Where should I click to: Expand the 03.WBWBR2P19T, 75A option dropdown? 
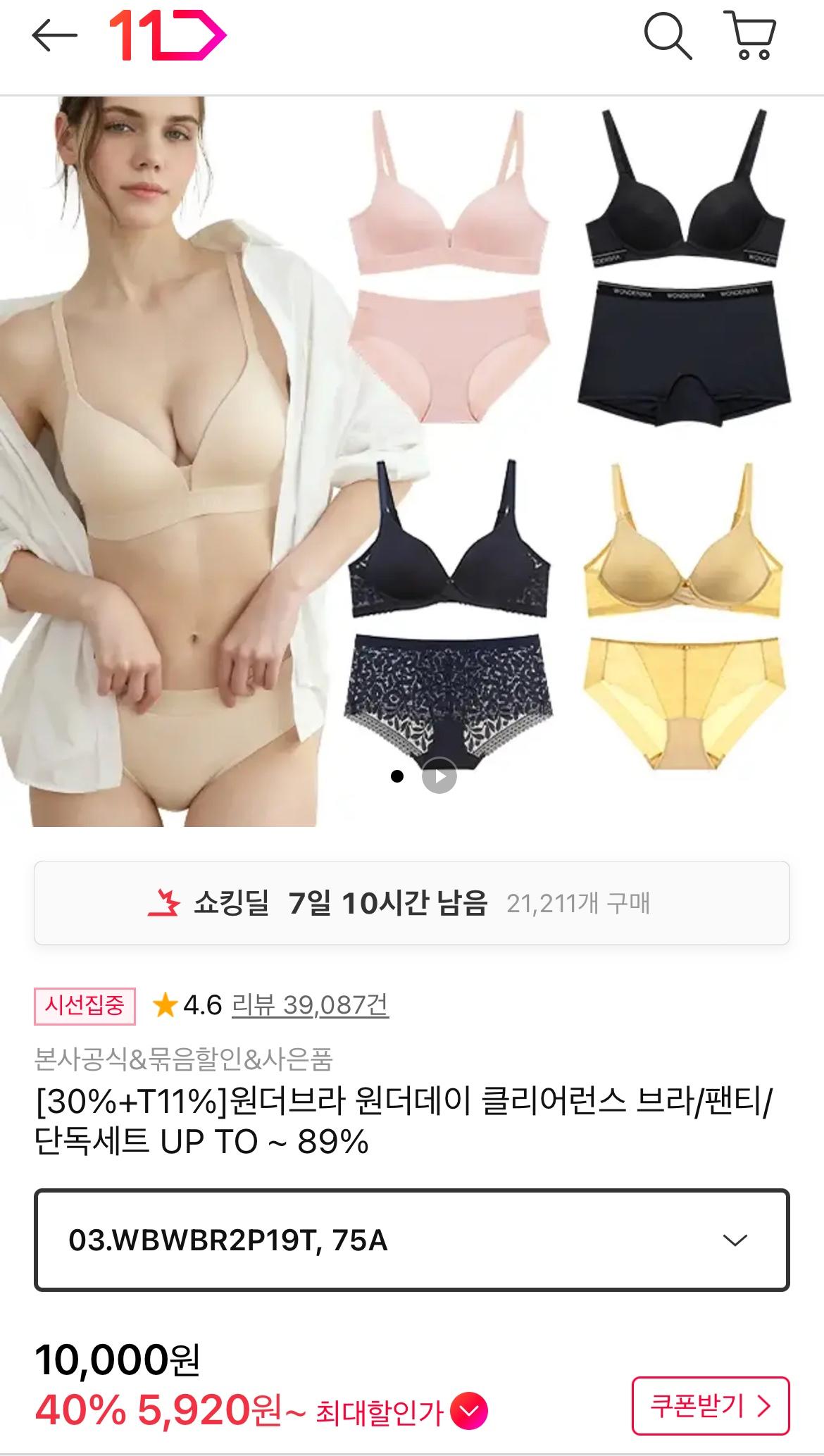(411, 1240)
